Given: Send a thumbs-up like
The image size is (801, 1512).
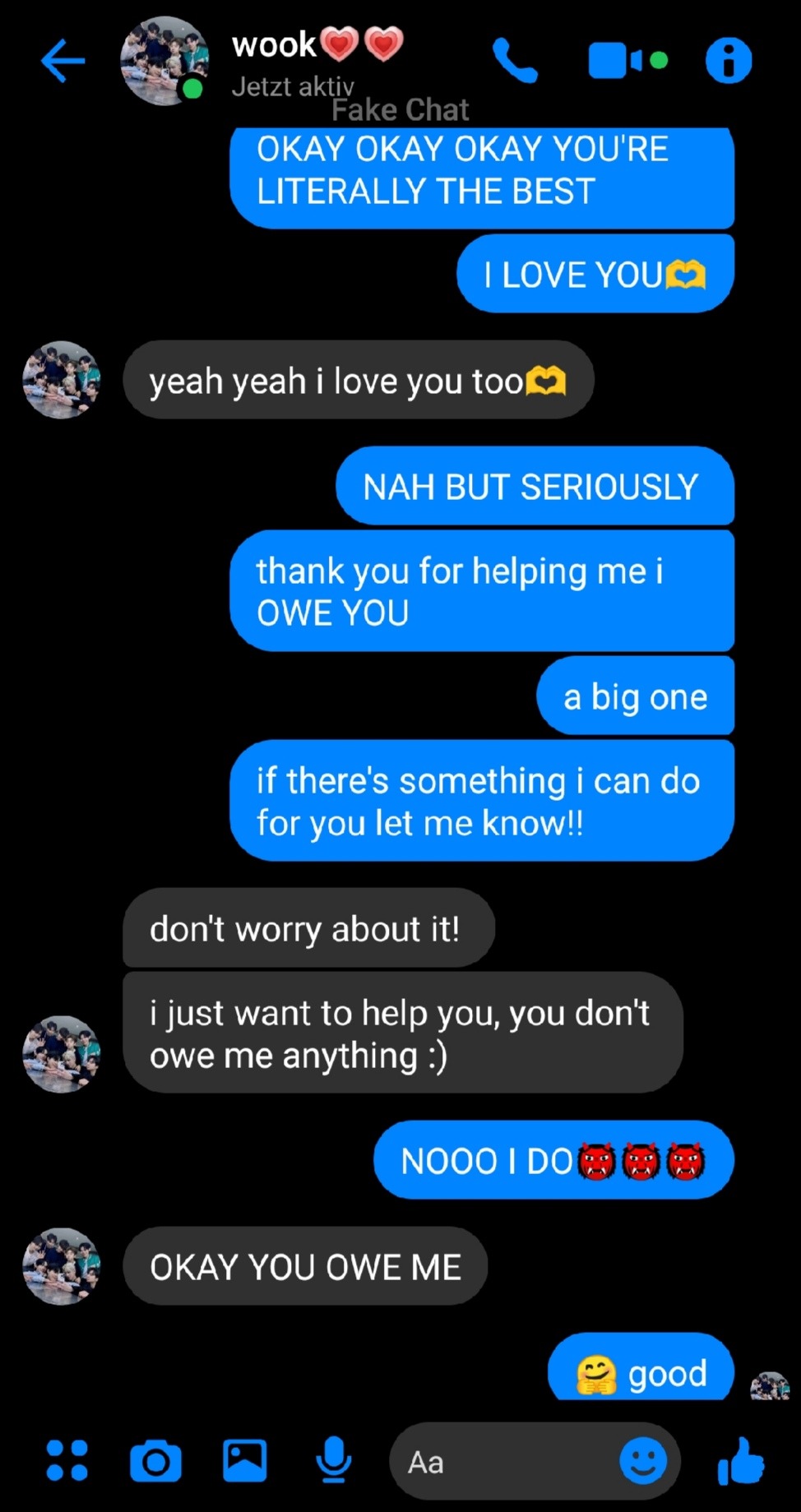Looking at the screenshot, I should pos(740,1460).
